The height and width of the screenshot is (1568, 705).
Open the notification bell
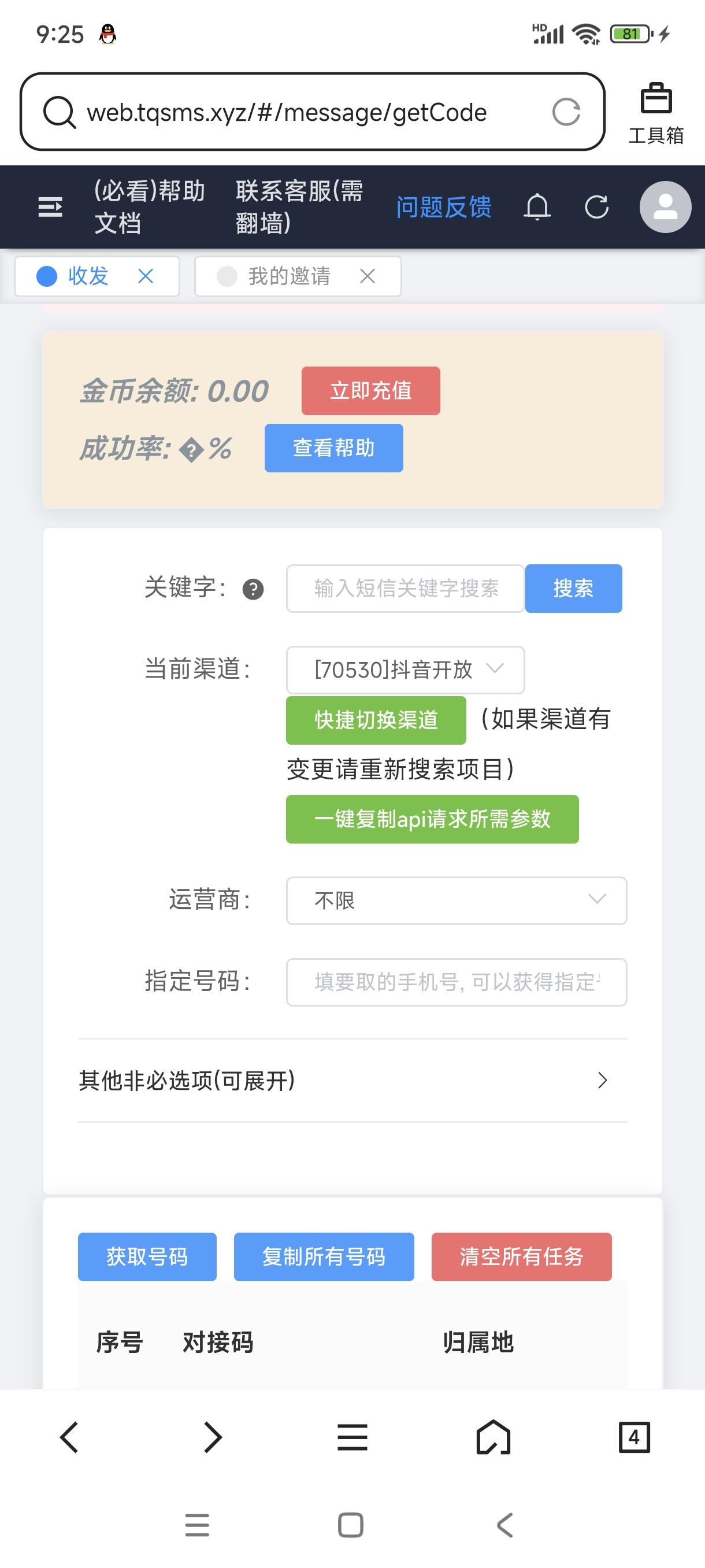537,208
